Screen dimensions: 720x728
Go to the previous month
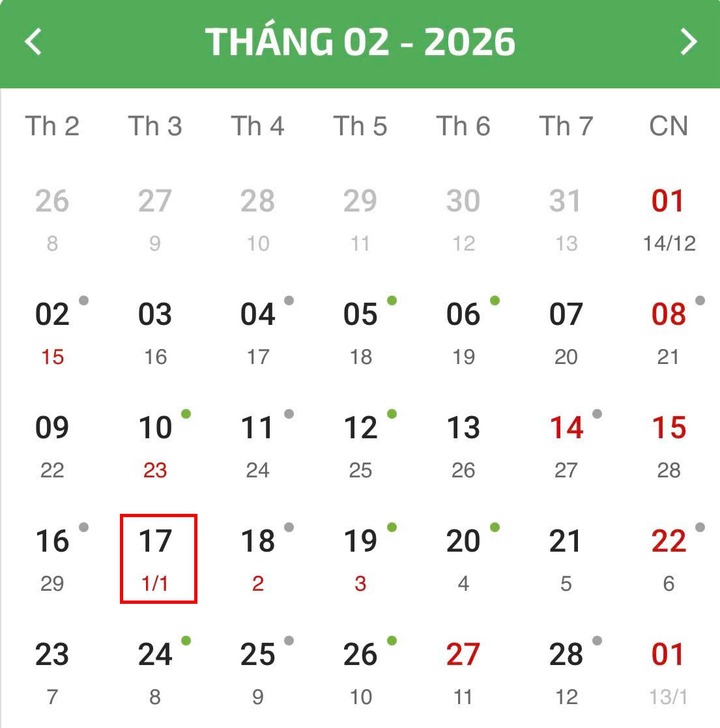tap(34, 42)
